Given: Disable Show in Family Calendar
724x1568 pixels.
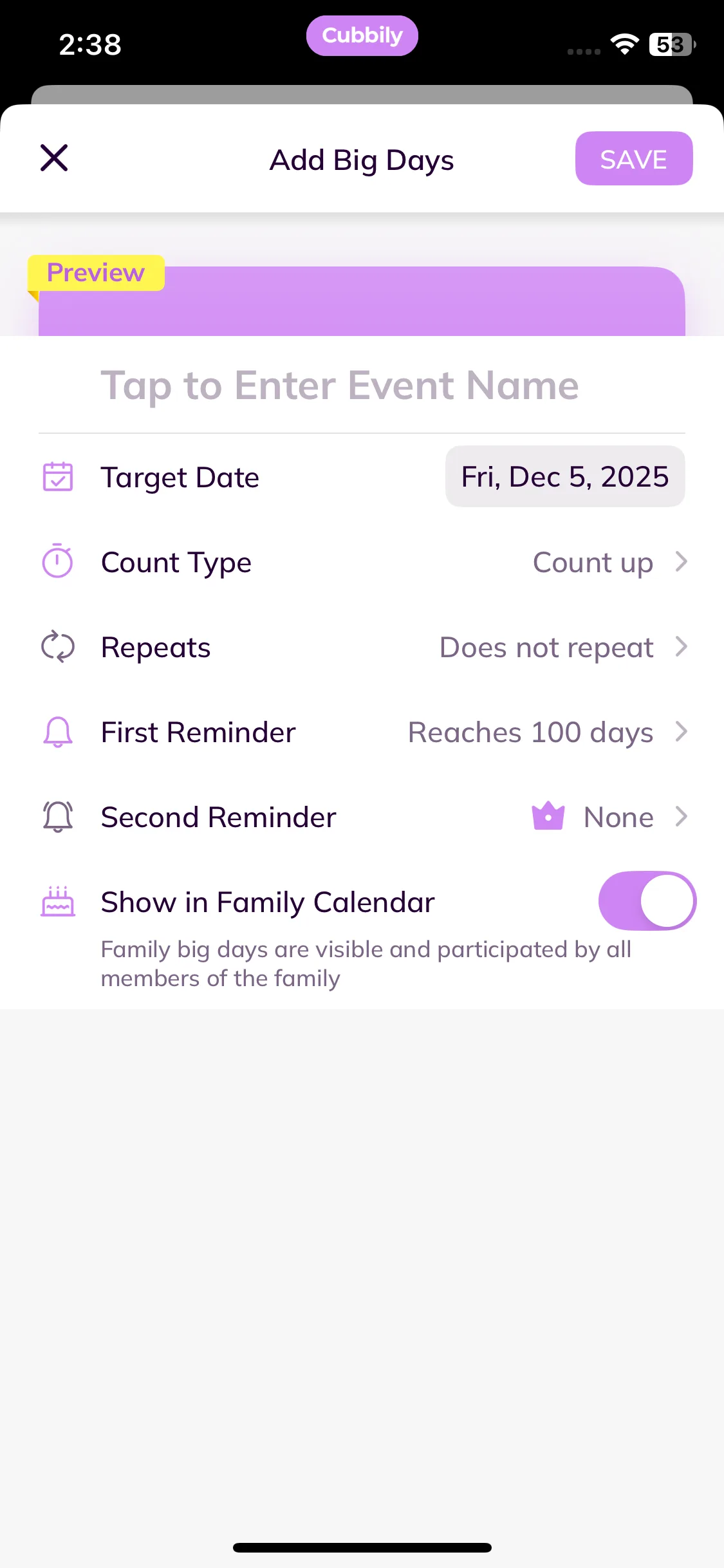Looking at the screenshot, I should [x=646, y=901].
